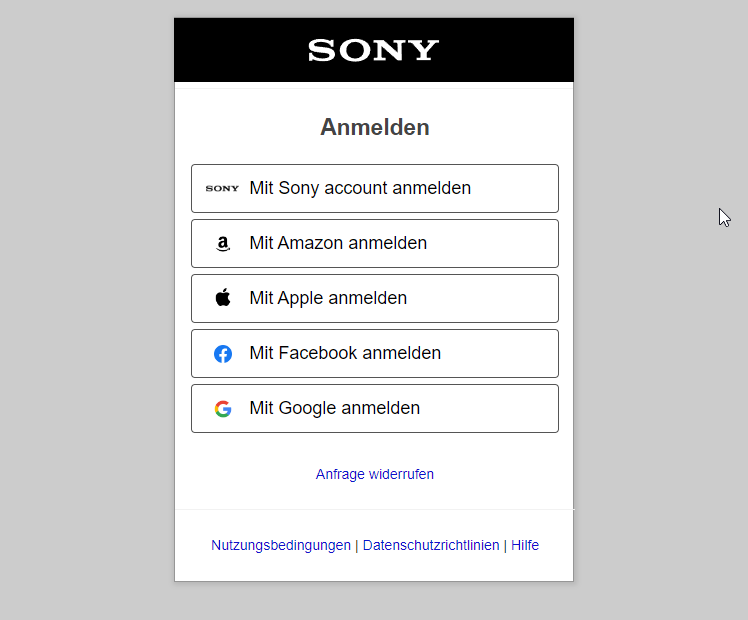The width and height of the screenshot is (748, 620).
Task: Tap Anfrage widerrufen link
Action: (374, 474)
